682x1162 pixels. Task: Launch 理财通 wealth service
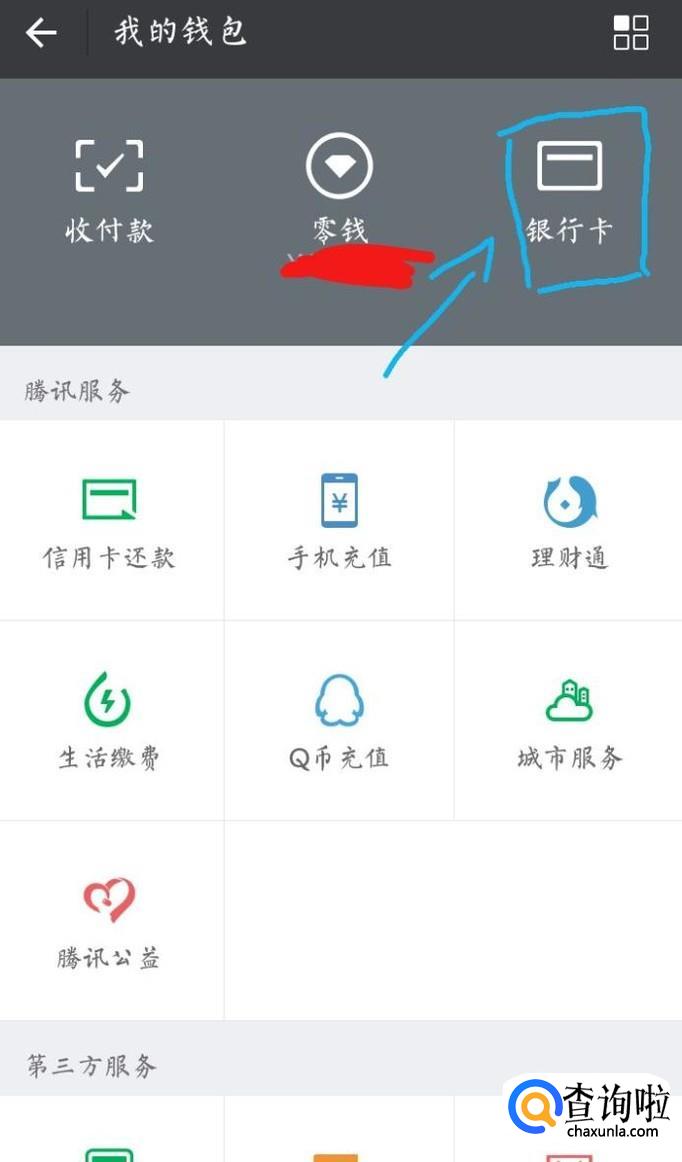569,520
